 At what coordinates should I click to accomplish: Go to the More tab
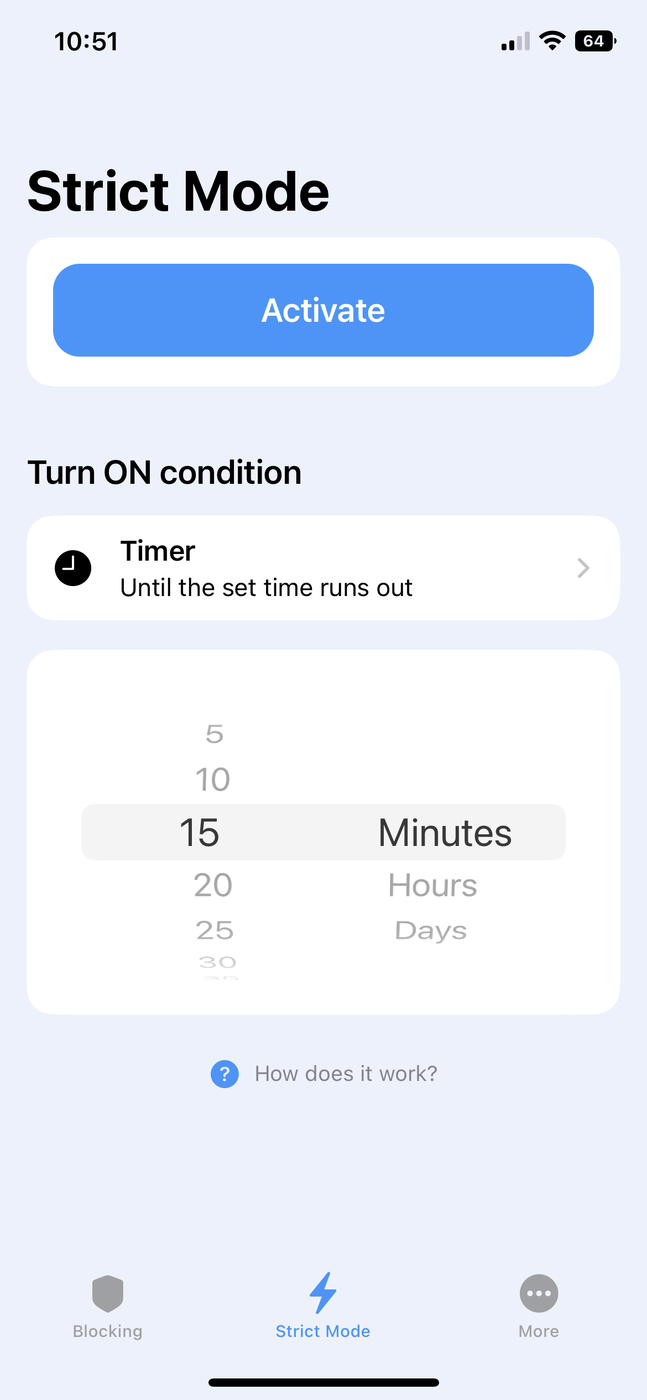point(538,1306)
